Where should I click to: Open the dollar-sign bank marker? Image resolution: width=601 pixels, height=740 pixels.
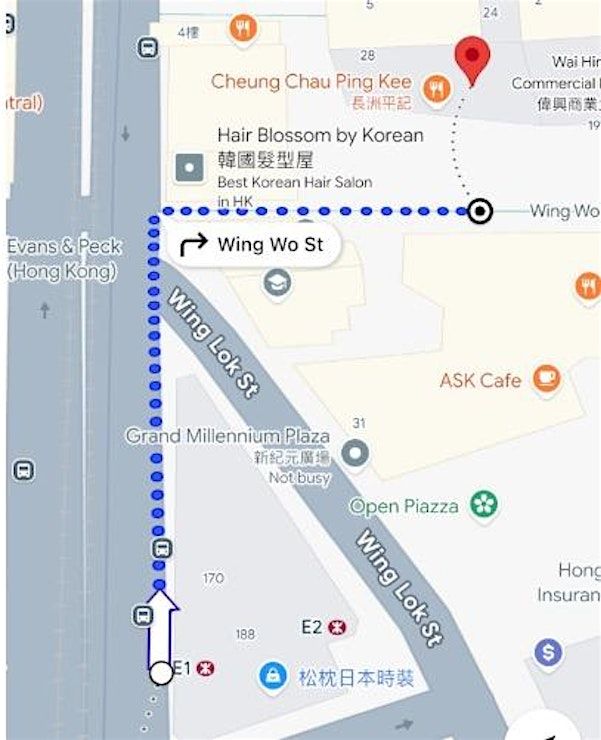(547, 653)
